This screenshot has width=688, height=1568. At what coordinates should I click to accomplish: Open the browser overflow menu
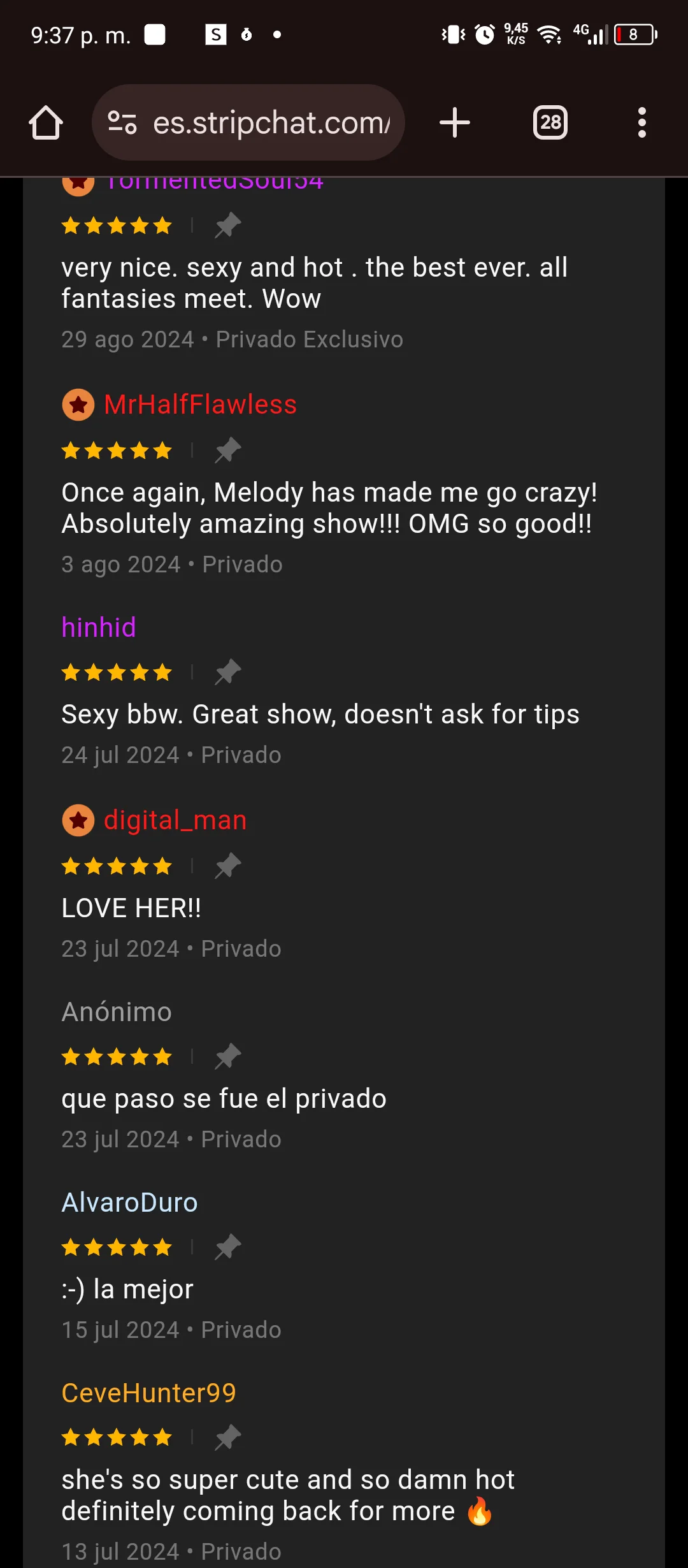(x=641, y=122)
